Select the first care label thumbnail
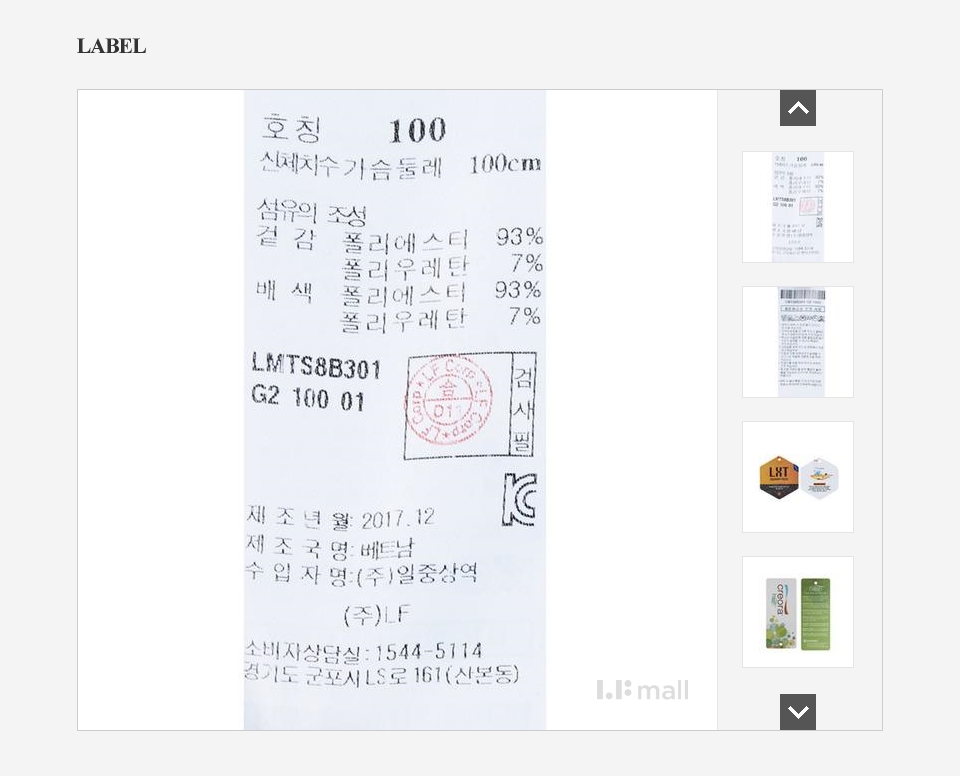The height and width of the screenshot is (776, 960). (798, 207)
